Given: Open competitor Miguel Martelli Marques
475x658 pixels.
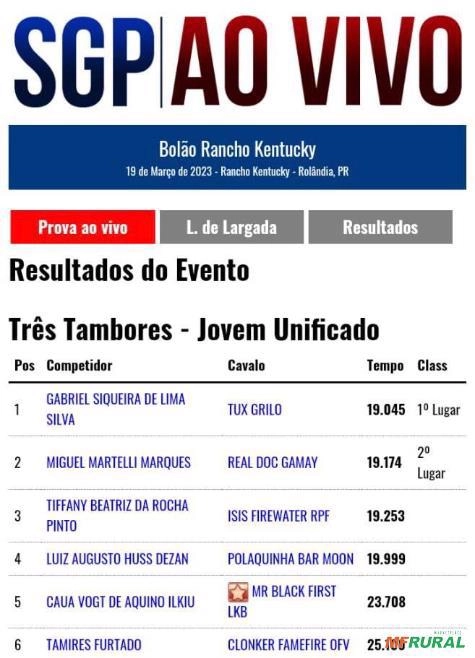Looking at the screenshot, I should pyautogui.click(x=118, y=462).
